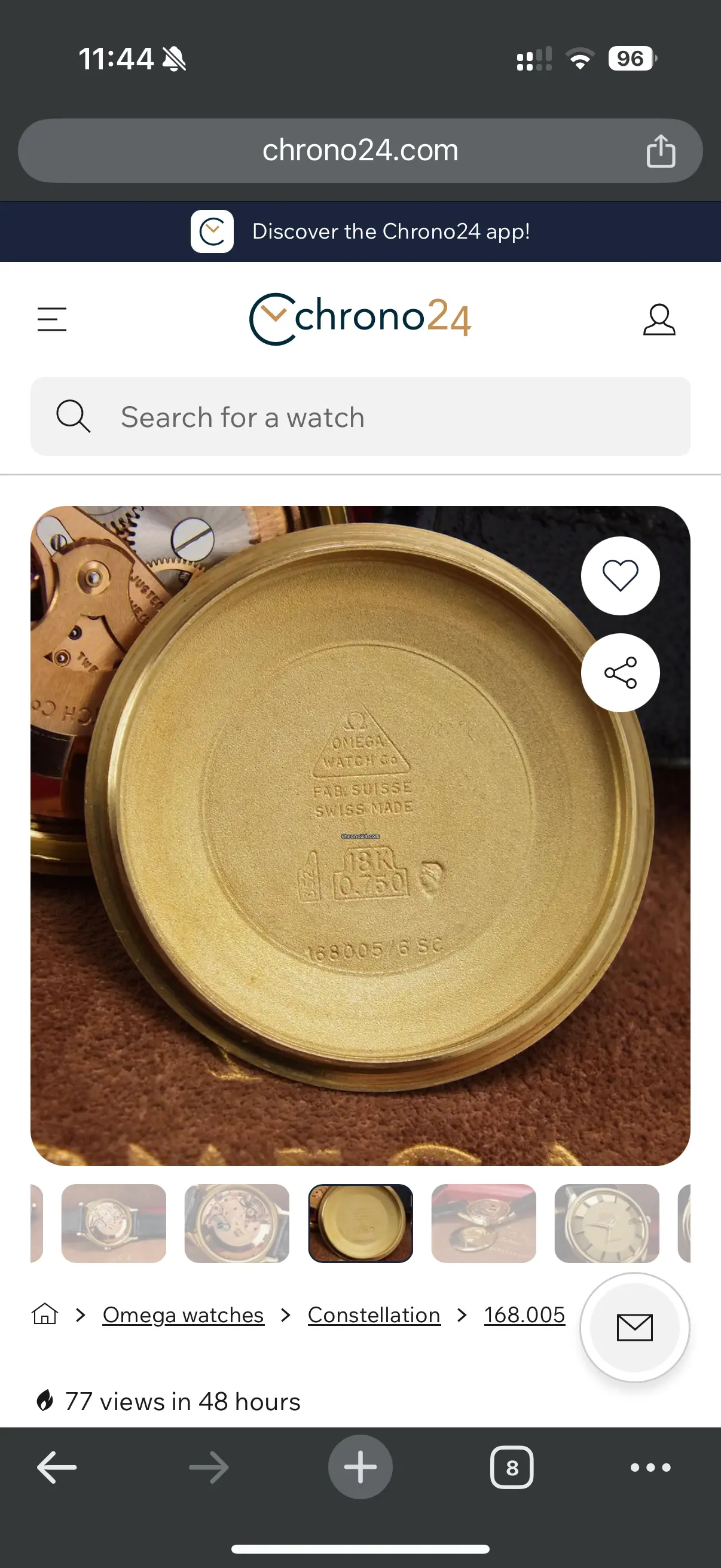Viewport: 721px width, 1568px height.
Task: Open the user account icon
Action: tap(659, 319)
